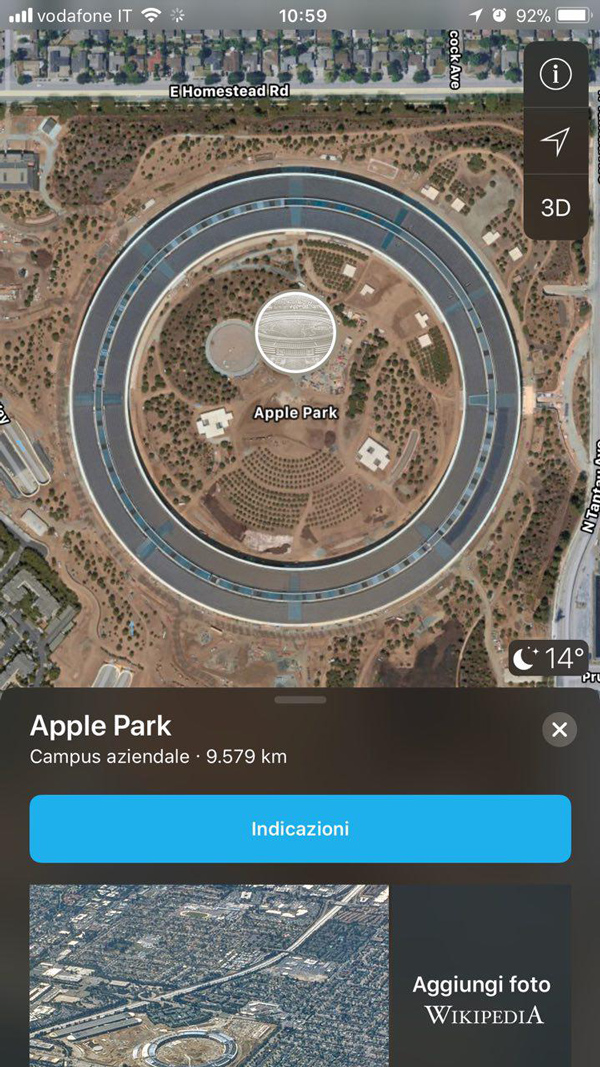The image size is (600, 1067).
Task: Tap the Apple Park map pin
Action: click(295, 332)
